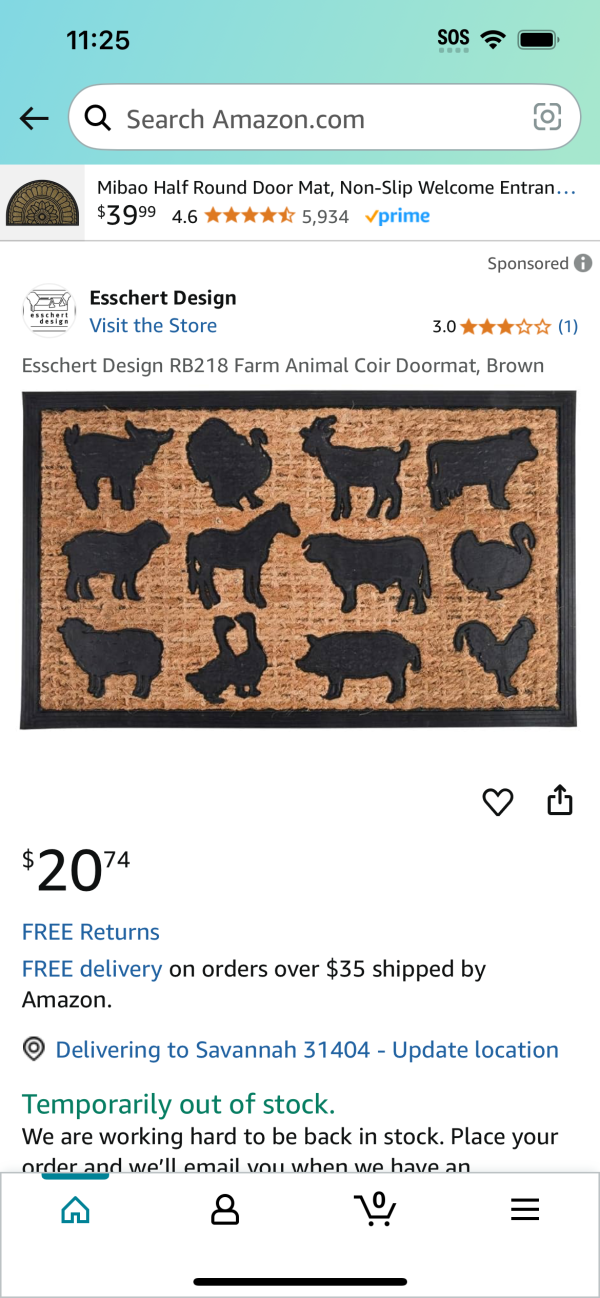The width and height of the screenshot is (600, 1298).
Task: Visit the Store for Esschert Design
Action: click(153, 326)
